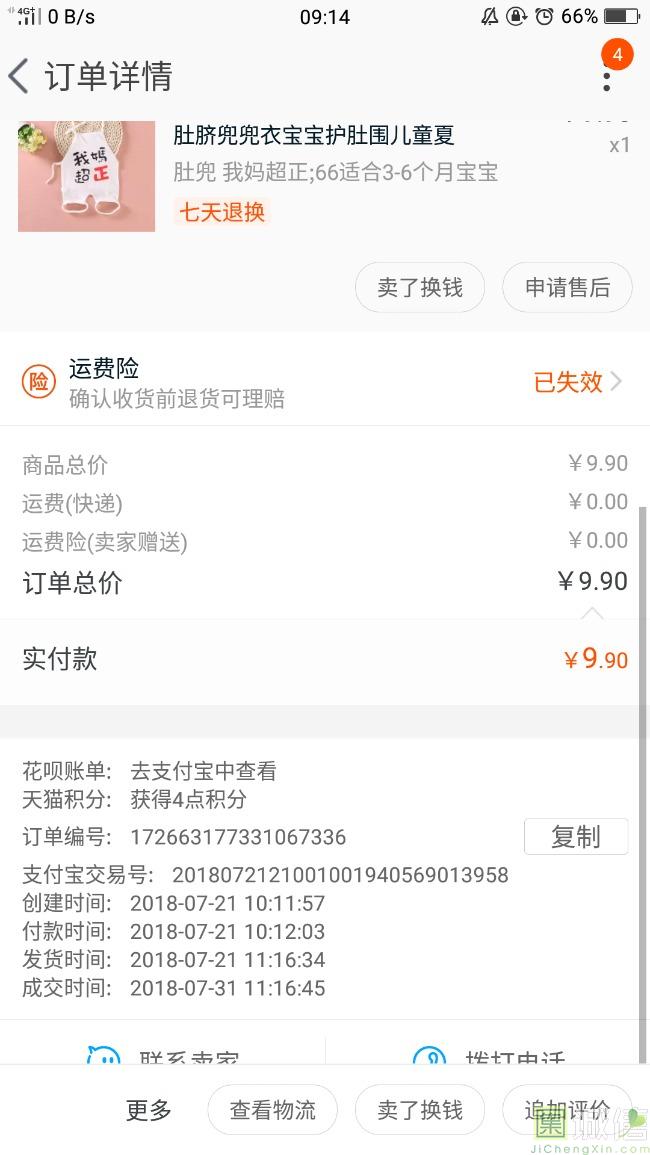Open the 更多 options
Viewport: 650px width, 1155px height.
pos(148,1109)
